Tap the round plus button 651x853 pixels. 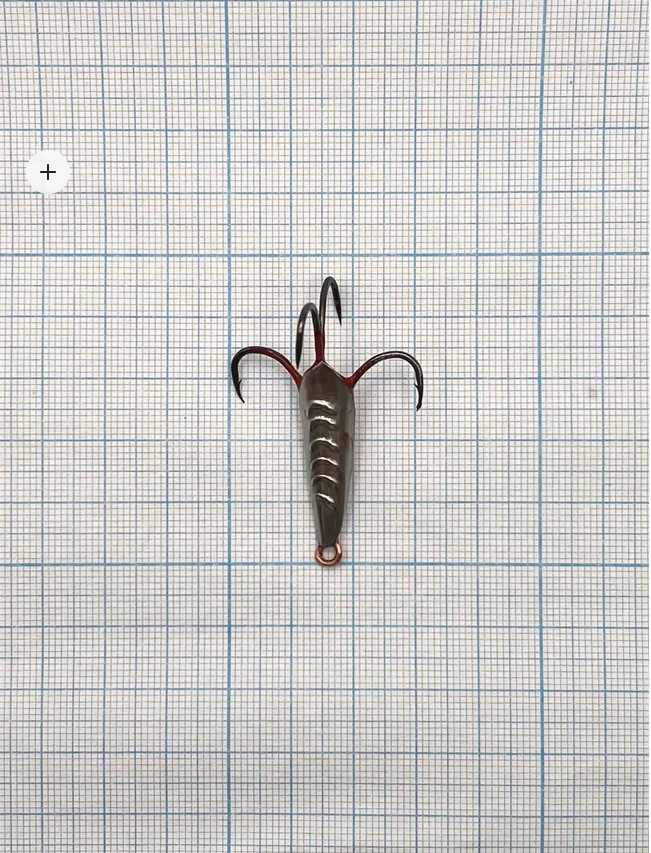(48, 172)
